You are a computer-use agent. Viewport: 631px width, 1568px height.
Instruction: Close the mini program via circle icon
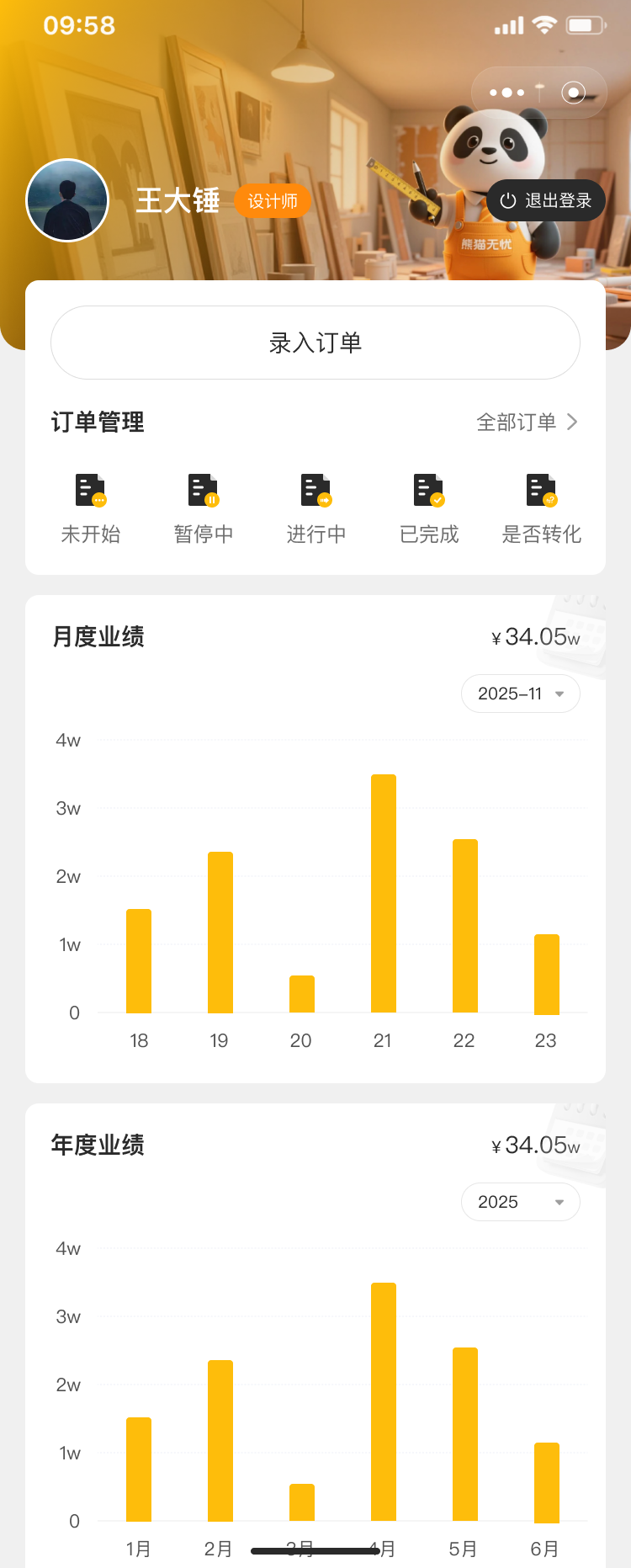pyautogui.click(x=574, y=93)
